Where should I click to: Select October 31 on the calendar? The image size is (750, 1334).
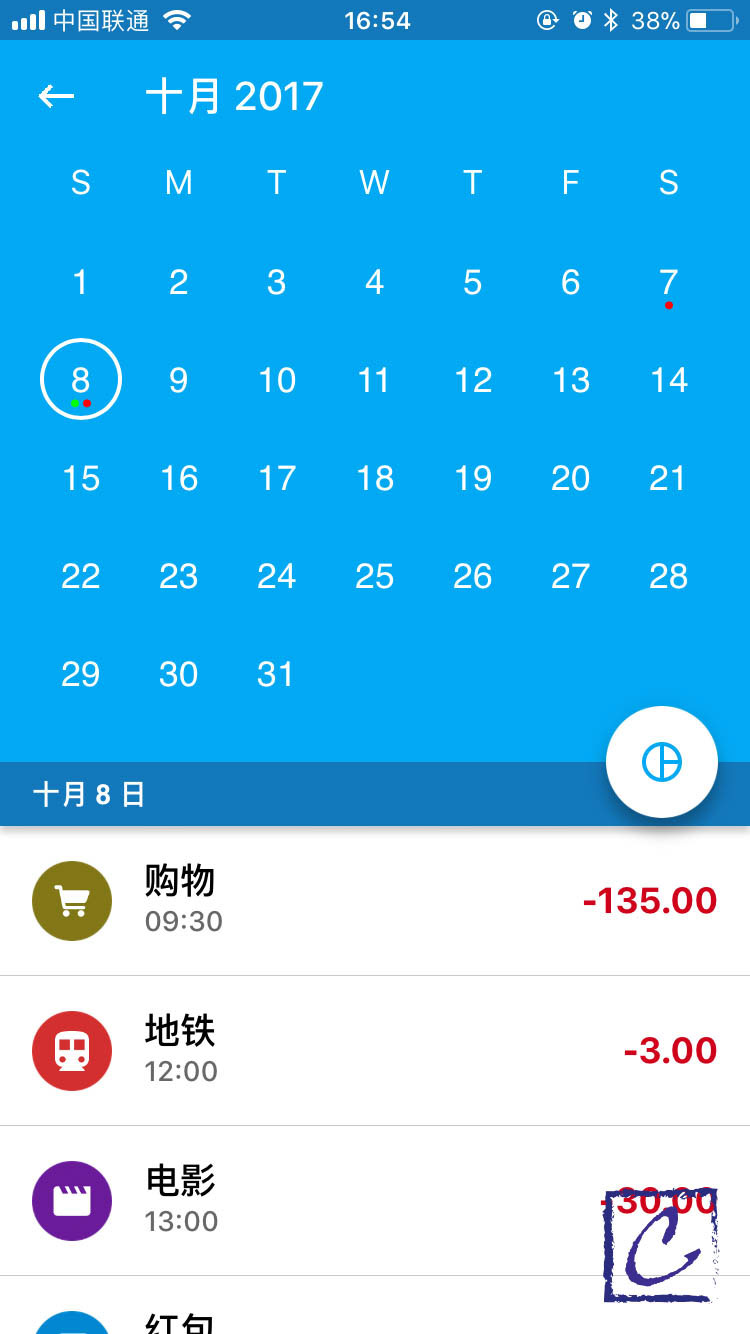pos(276,674)
